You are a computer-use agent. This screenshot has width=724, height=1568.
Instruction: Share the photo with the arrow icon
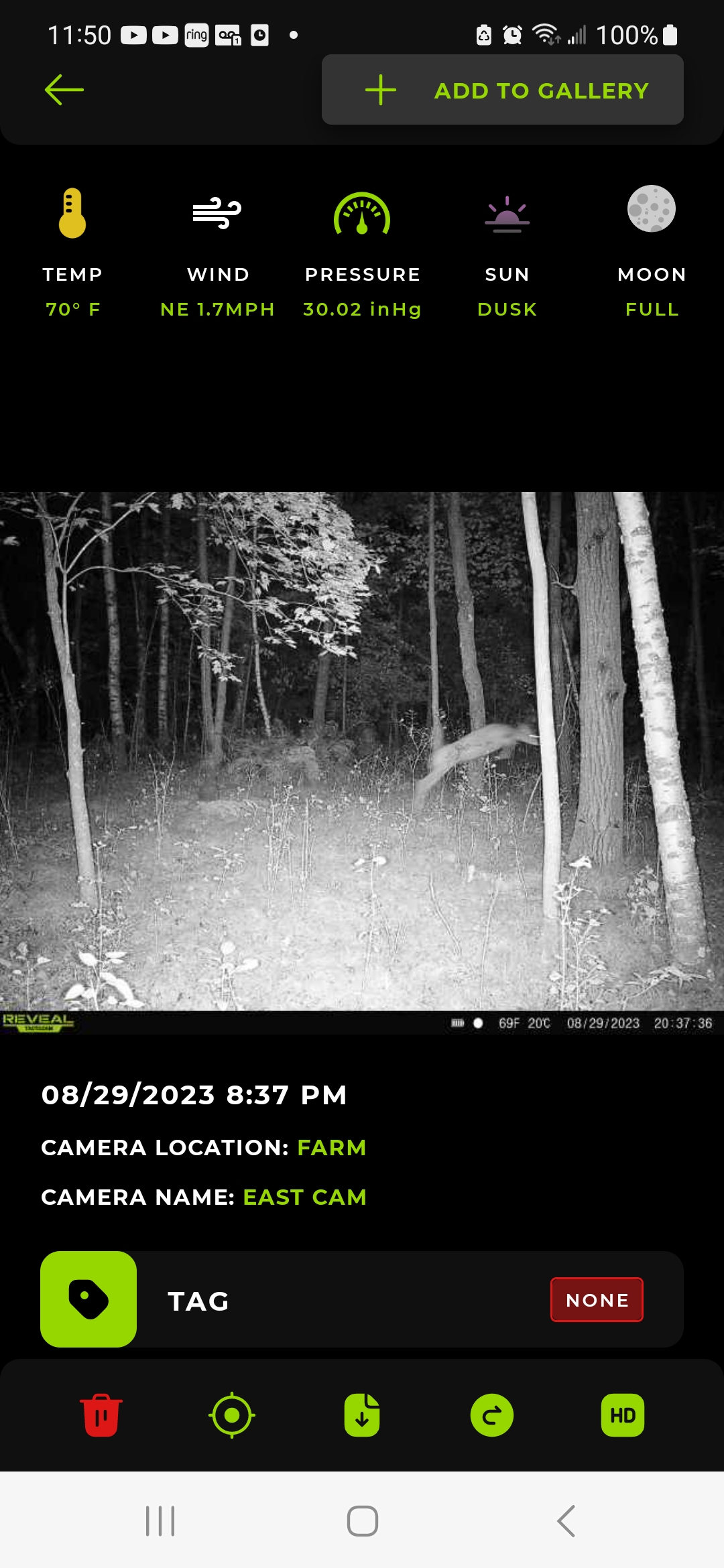tap(492, 1415)
